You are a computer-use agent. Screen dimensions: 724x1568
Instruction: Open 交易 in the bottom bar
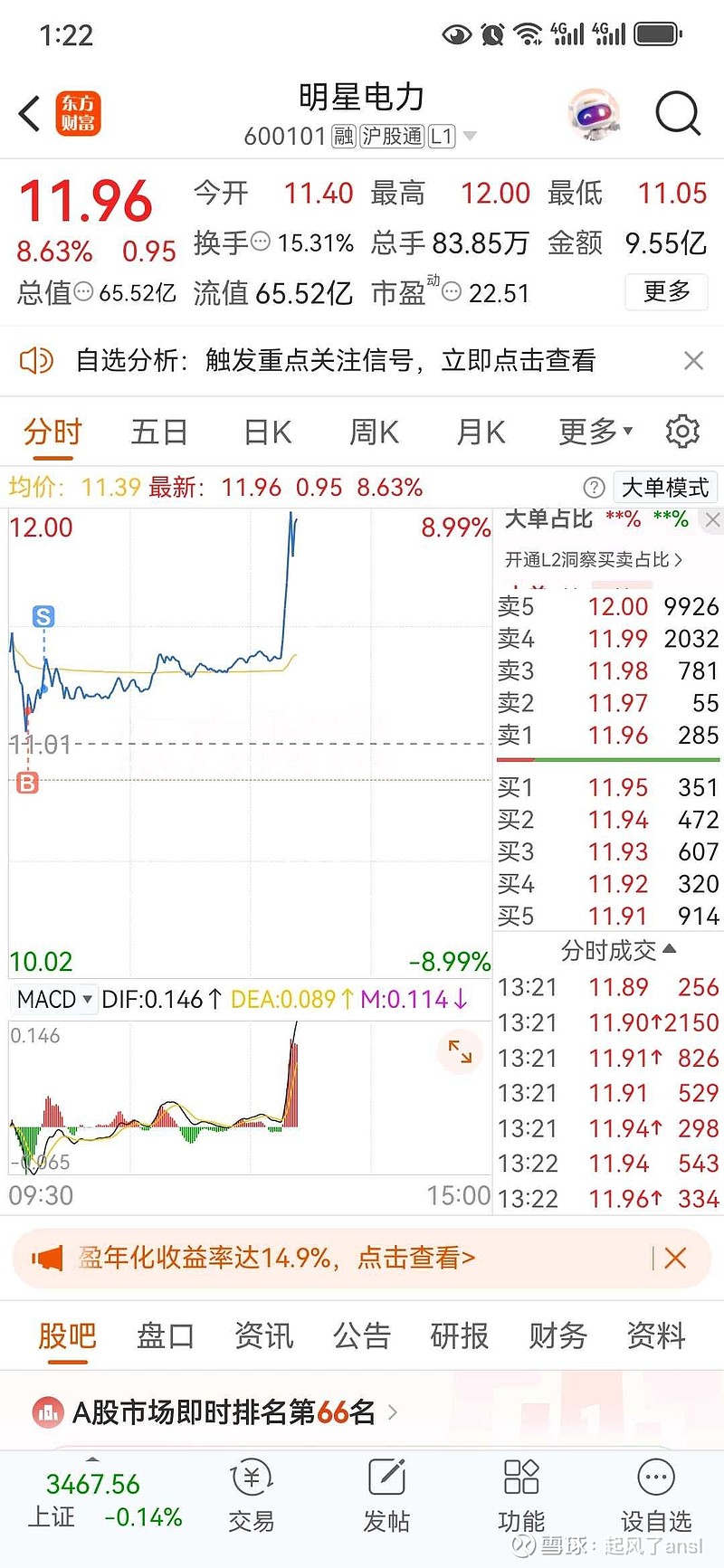(x=251, y=1495)
